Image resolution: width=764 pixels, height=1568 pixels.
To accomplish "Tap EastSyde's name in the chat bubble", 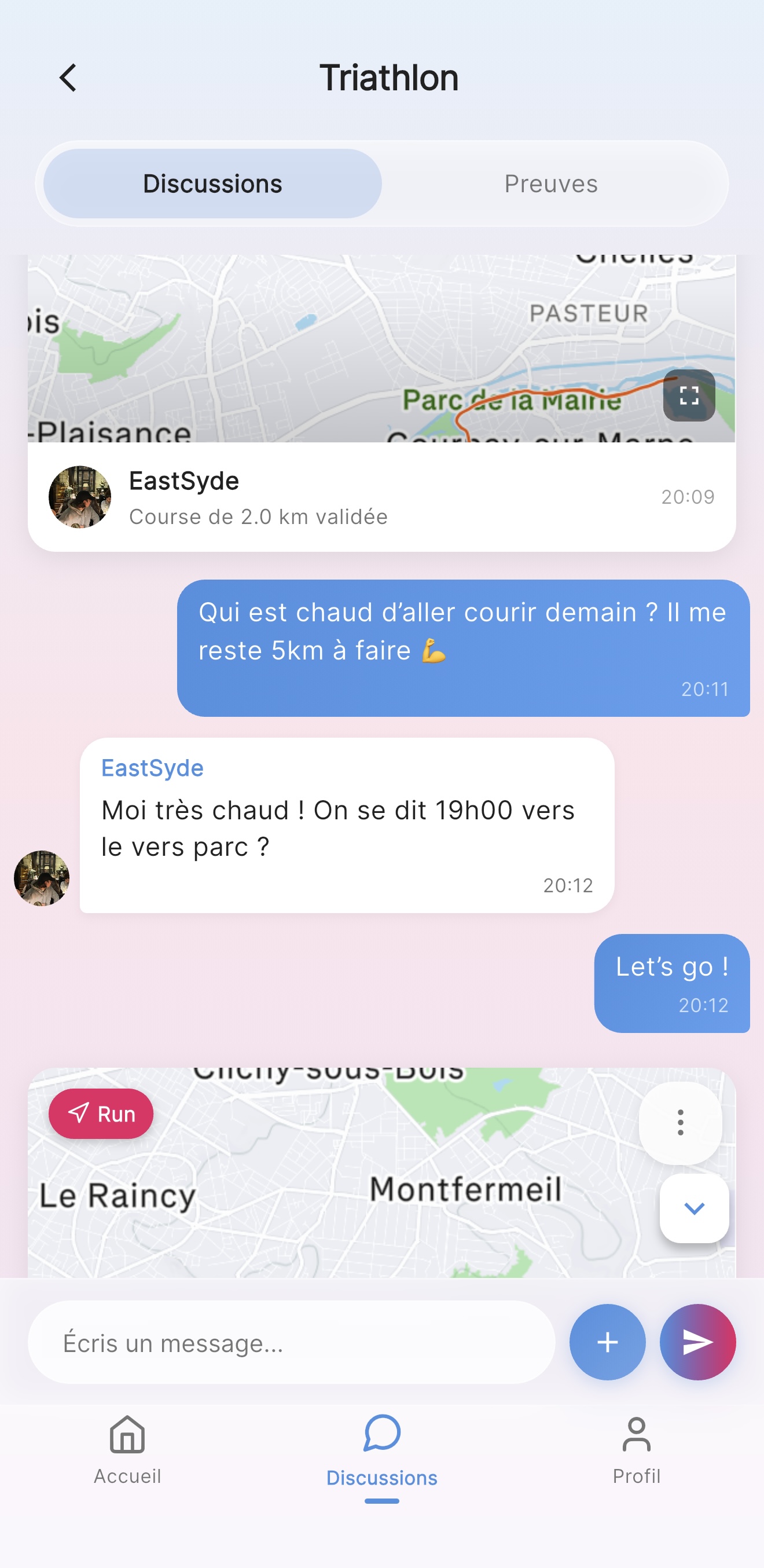I will point(152,768).
